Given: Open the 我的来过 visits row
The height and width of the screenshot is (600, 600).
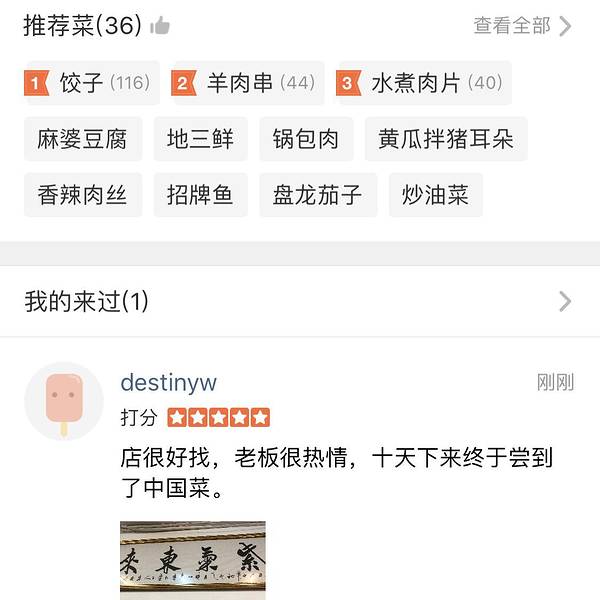Looking at the screenshot, I should point(300,301).
